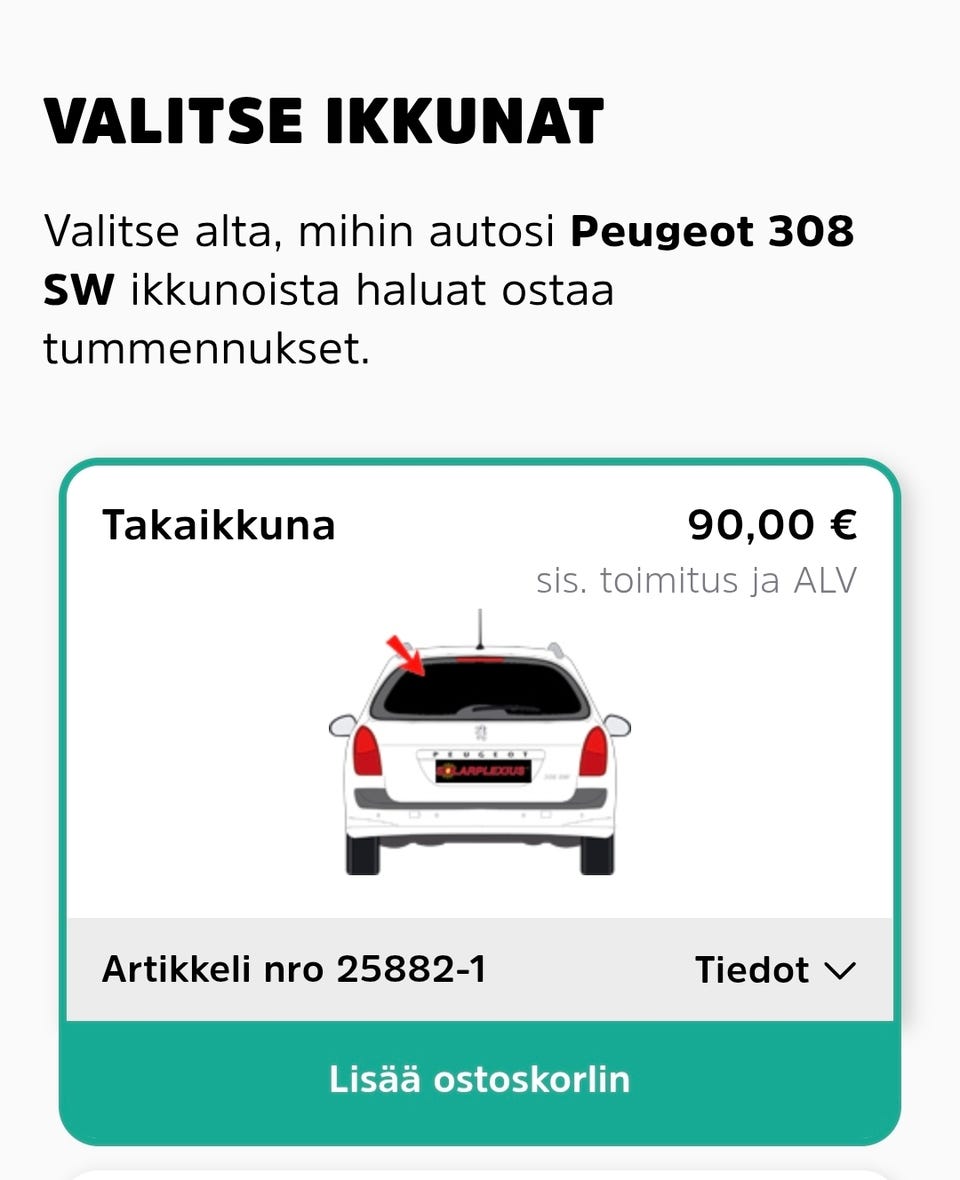This screenshot has width=960, height=1180.
Task: Click the car's left taillight
Action: (x=366, y=750)
